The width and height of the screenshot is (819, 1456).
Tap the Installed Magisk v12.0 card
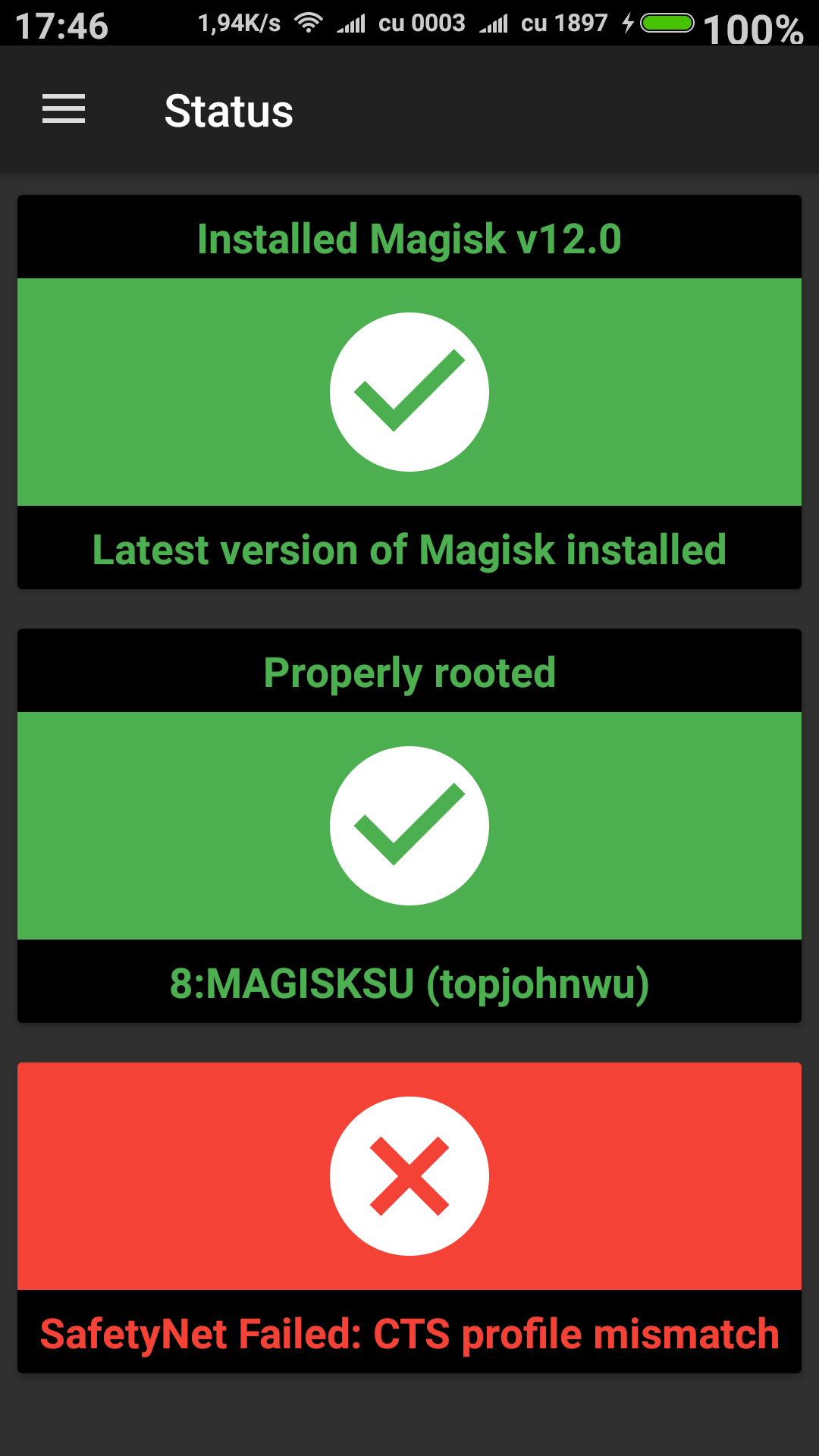click(x=409, y=391)
